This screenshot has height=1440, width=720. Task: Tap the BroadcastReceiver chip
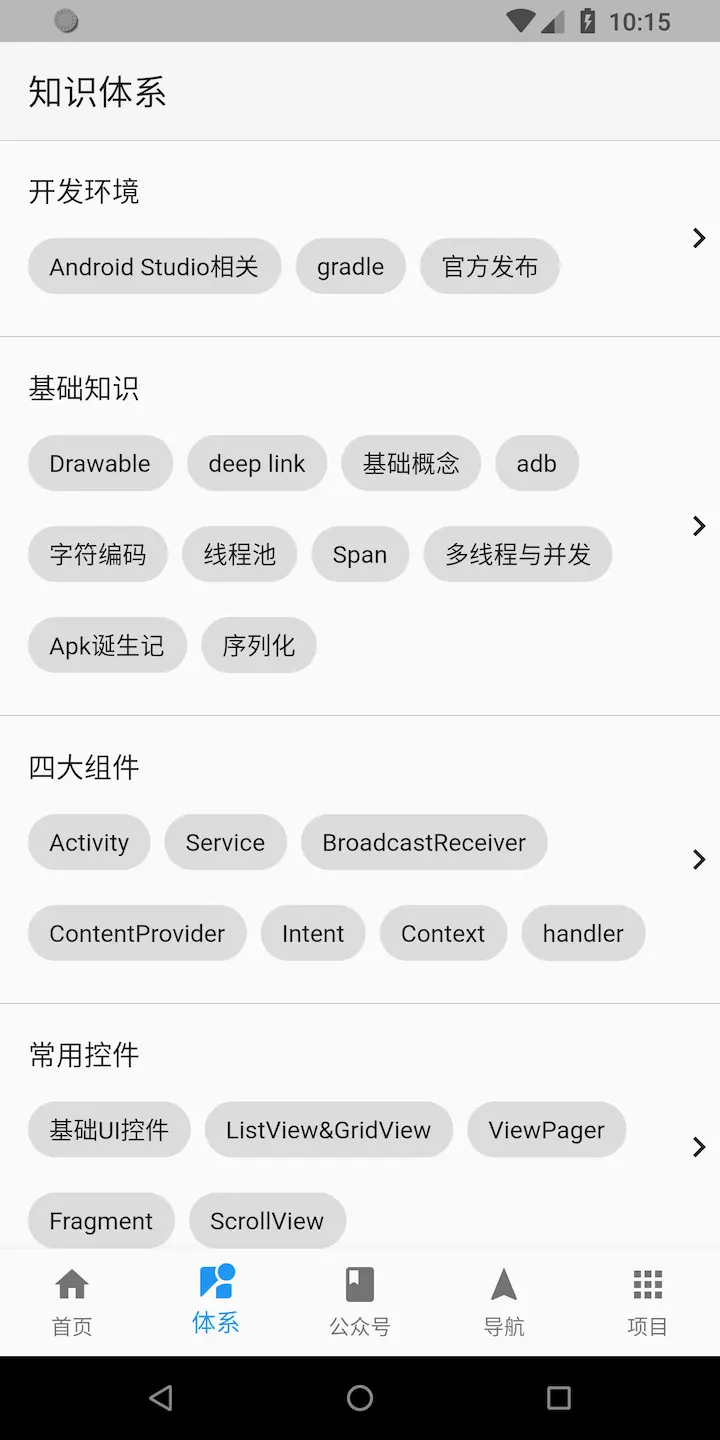pyautogui.click(x=424, y=843)
